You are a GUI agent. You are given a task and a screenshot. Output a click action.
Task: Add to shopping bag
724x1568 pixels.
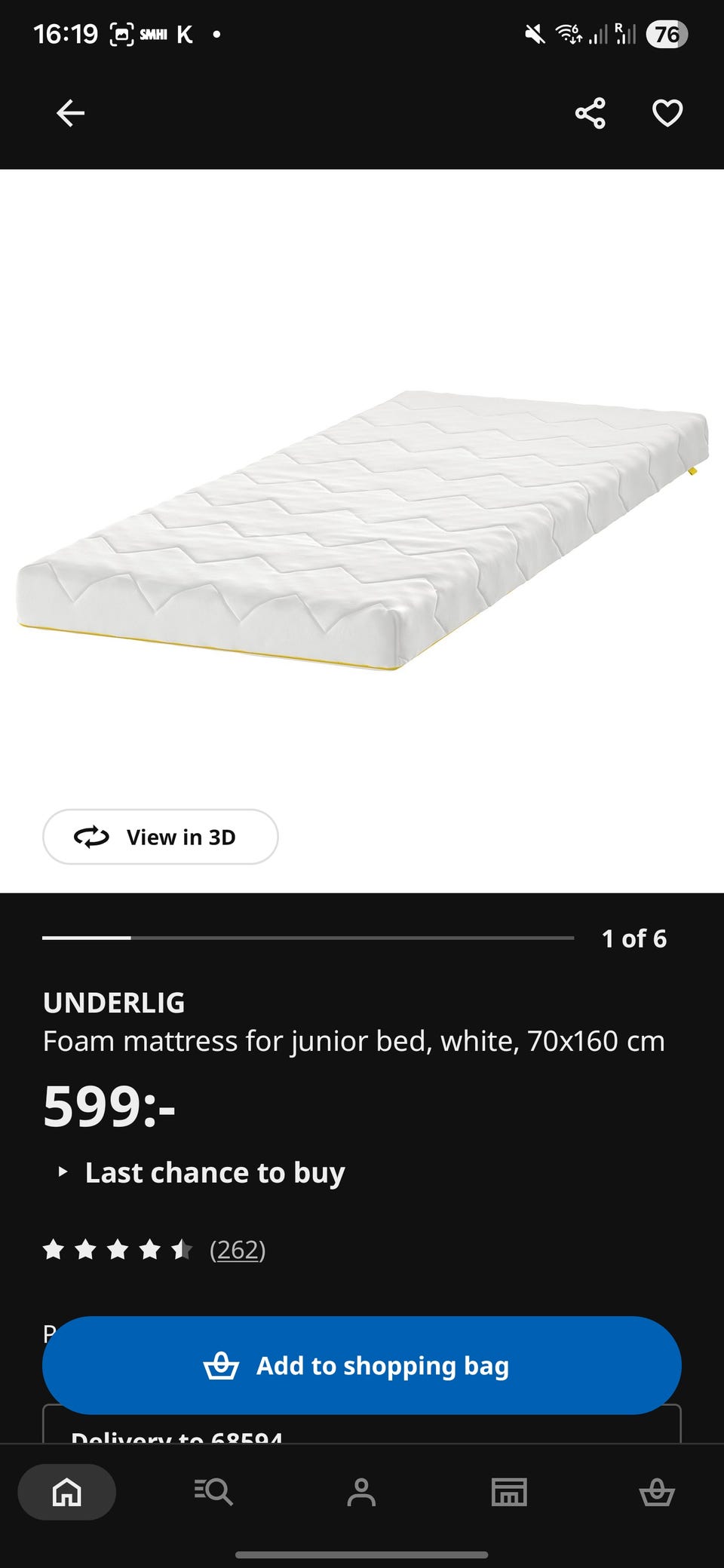pyautogui.click(x=362, y=1365)
